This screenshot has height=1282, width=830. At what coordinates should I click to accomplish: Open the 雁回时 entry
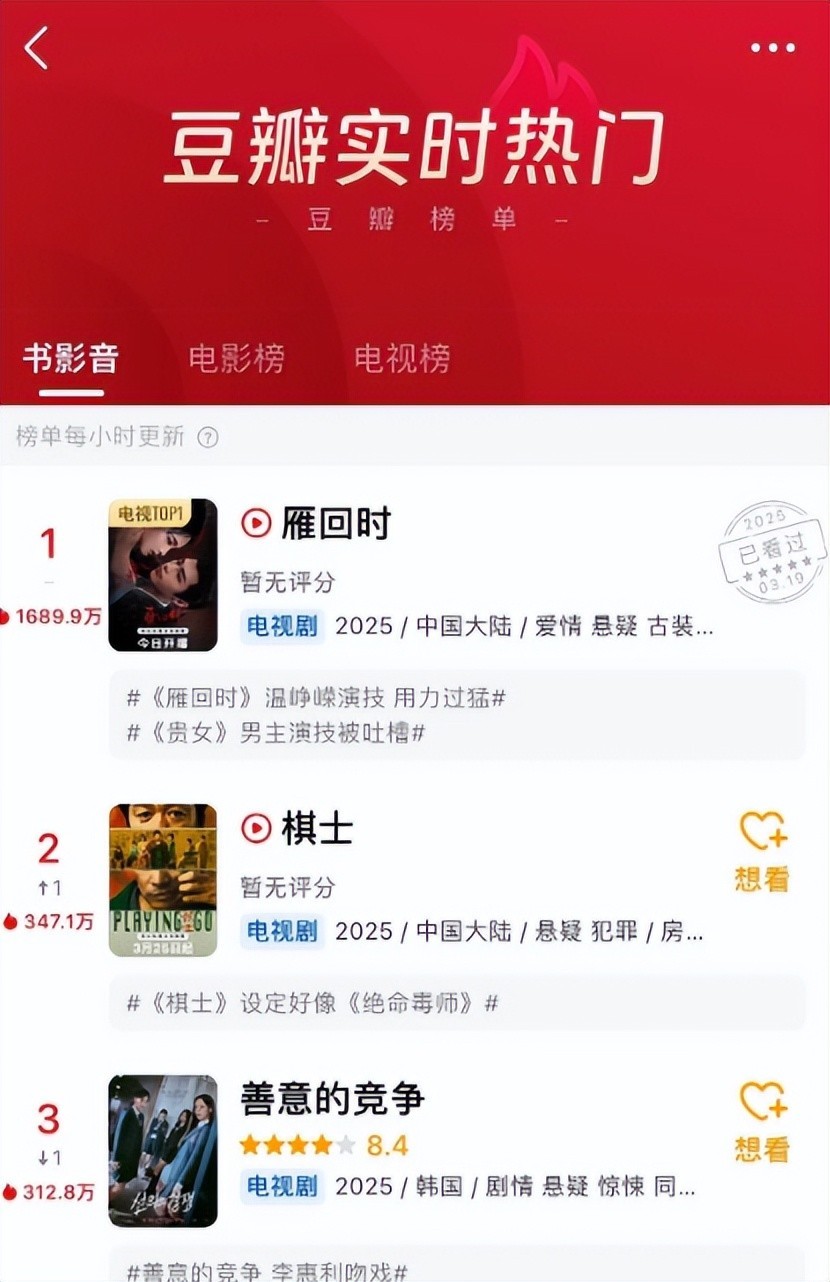click(x=335, y=523)
